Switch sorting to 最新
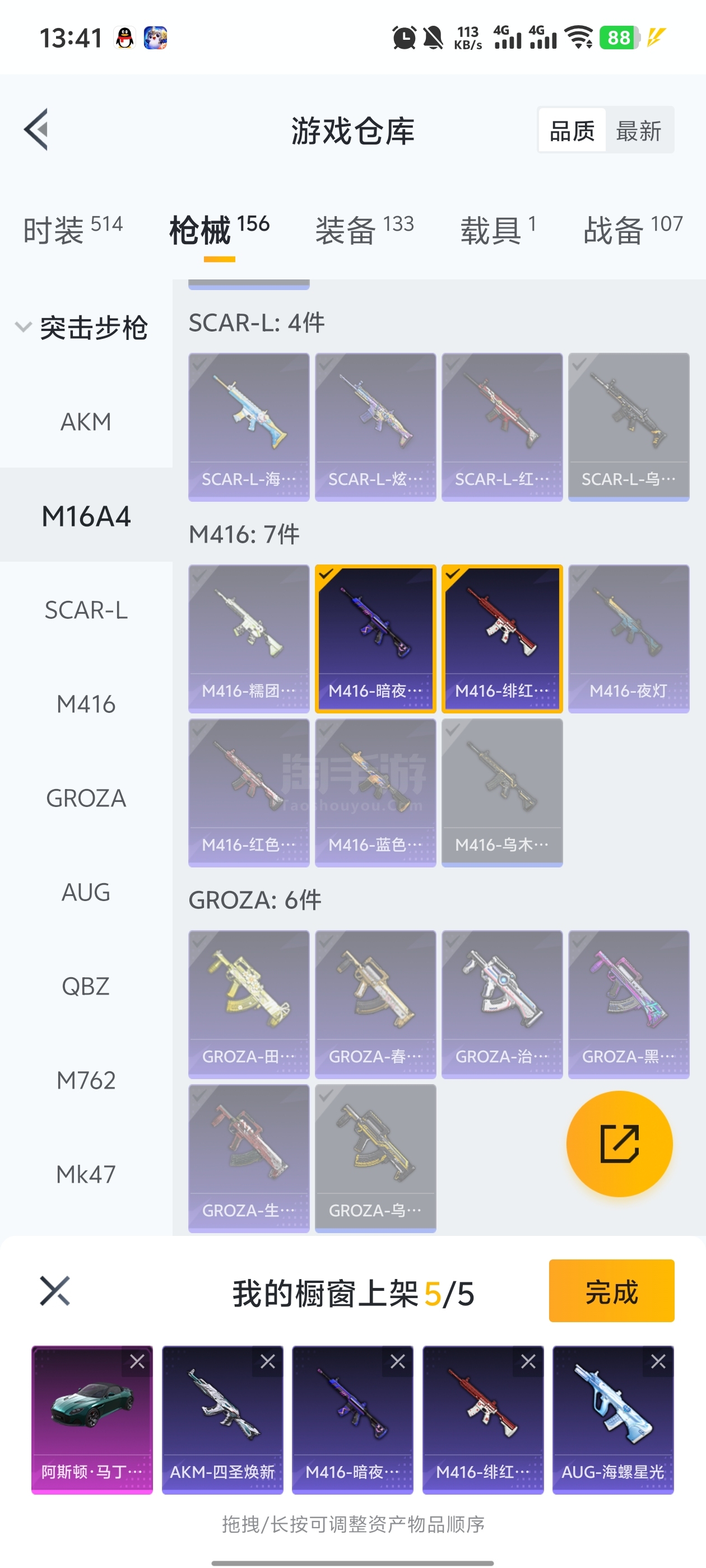The image size is (706, 1568). tap(638, 131)
